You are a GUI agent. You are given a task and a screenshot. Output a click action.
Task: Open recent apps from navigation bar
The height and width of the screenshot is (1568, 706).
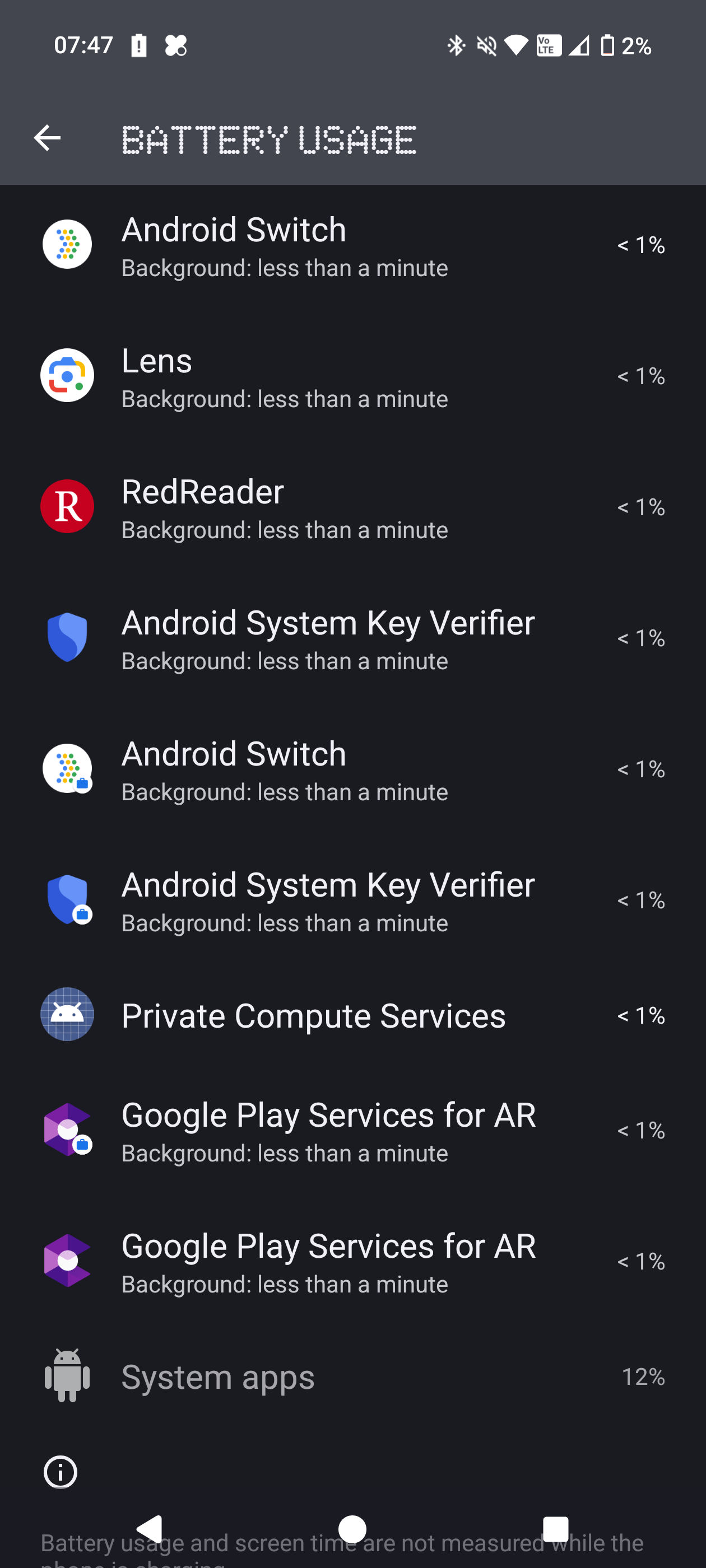[555, 1528]
